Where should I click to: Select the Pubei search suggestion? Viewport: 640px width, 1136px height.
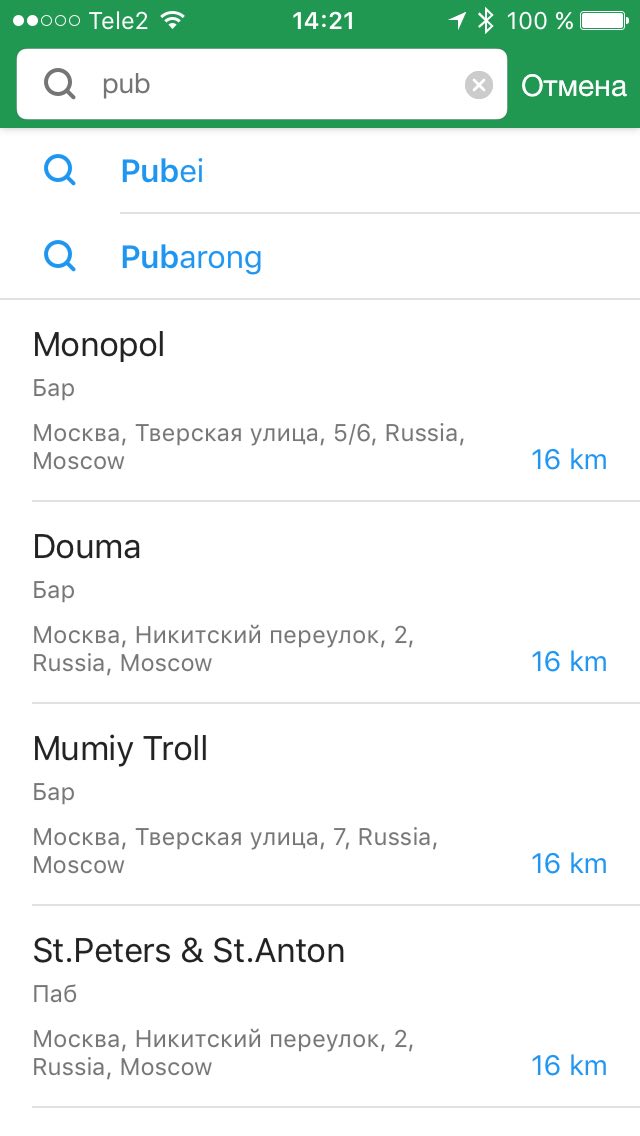(320, 171)
